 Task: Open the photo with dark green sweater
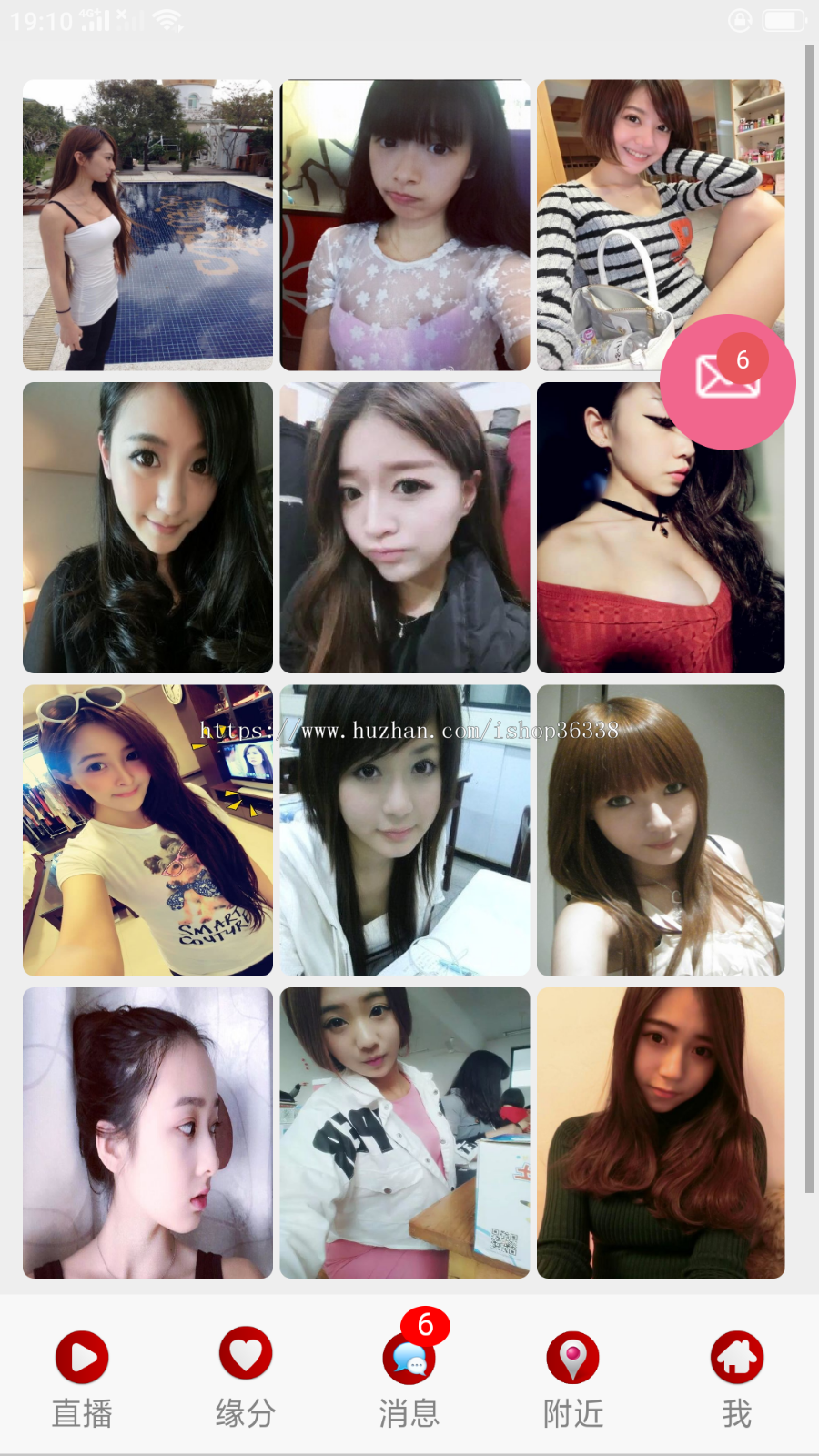(x=661, y=1133)
